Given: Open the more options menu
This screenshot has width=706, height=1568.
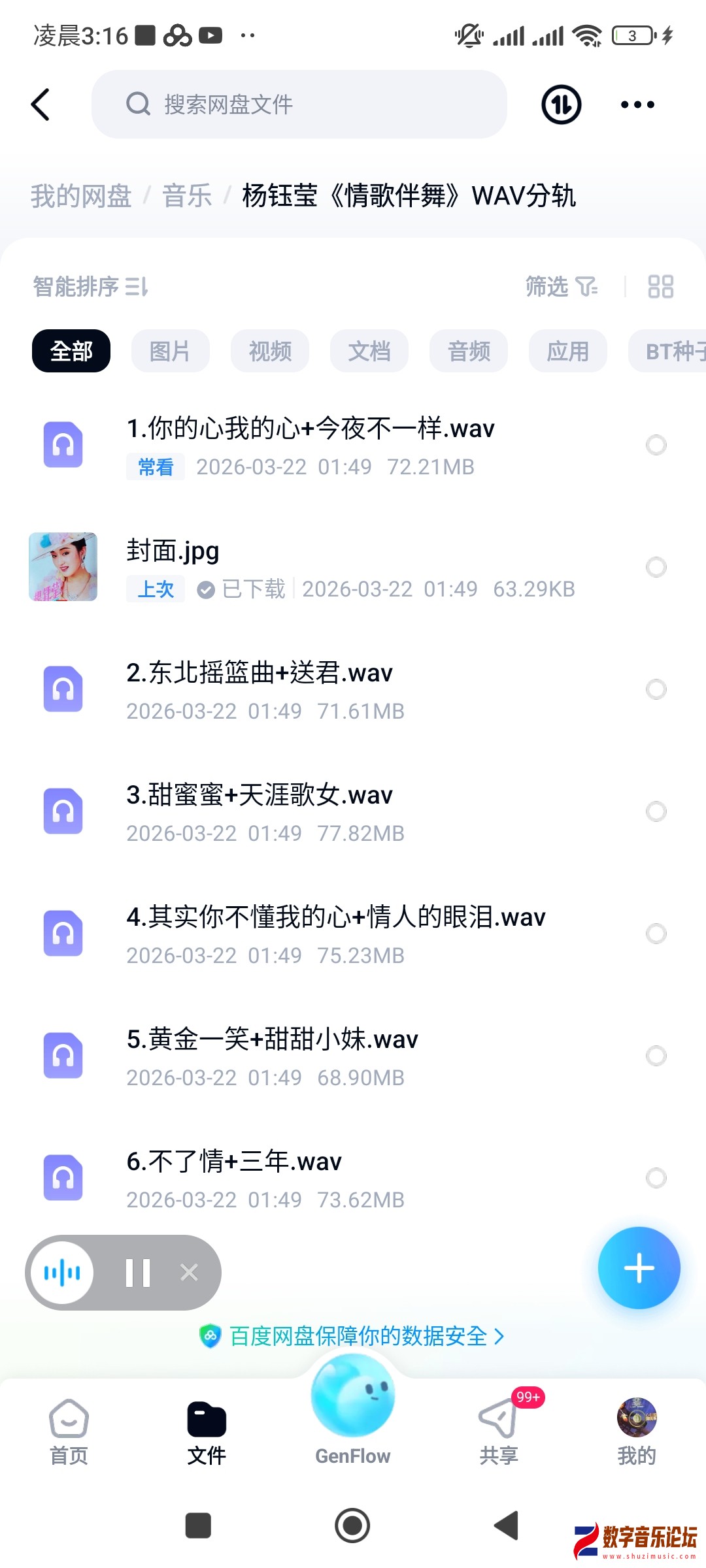Looking at the screenshot, I should [637, 104].
